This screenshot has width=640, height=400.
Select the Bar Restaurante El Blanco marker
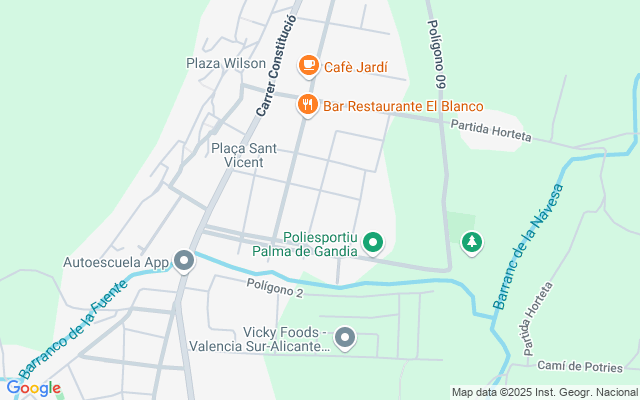pos(308,104)
